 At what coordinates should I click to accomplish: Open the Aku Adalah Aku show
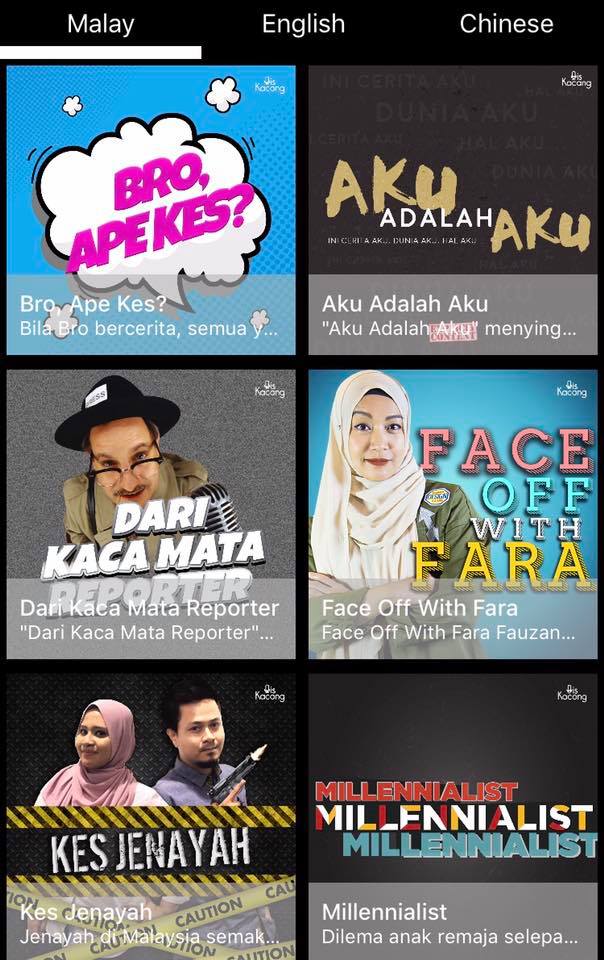tap(453, 210)
